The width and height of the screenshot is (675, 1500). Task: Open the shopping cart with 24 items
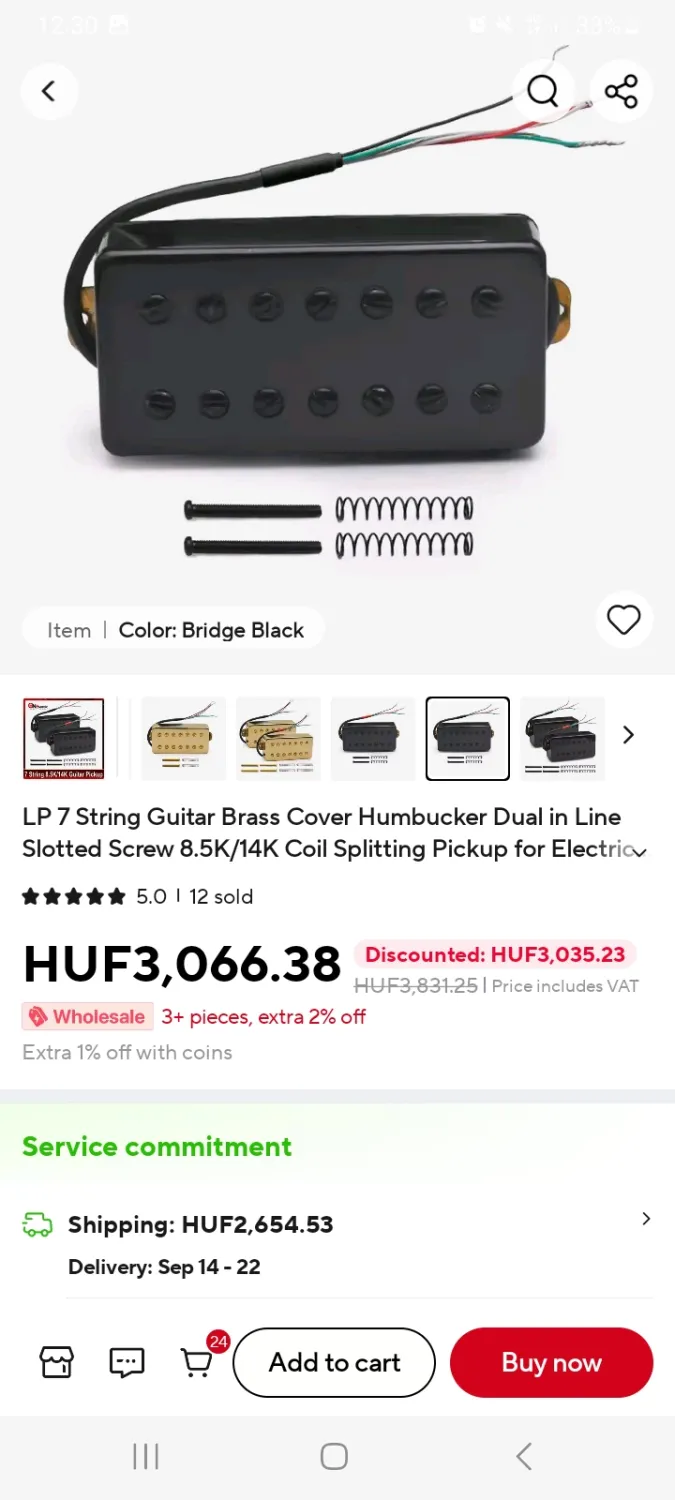tap(198, 1360)
